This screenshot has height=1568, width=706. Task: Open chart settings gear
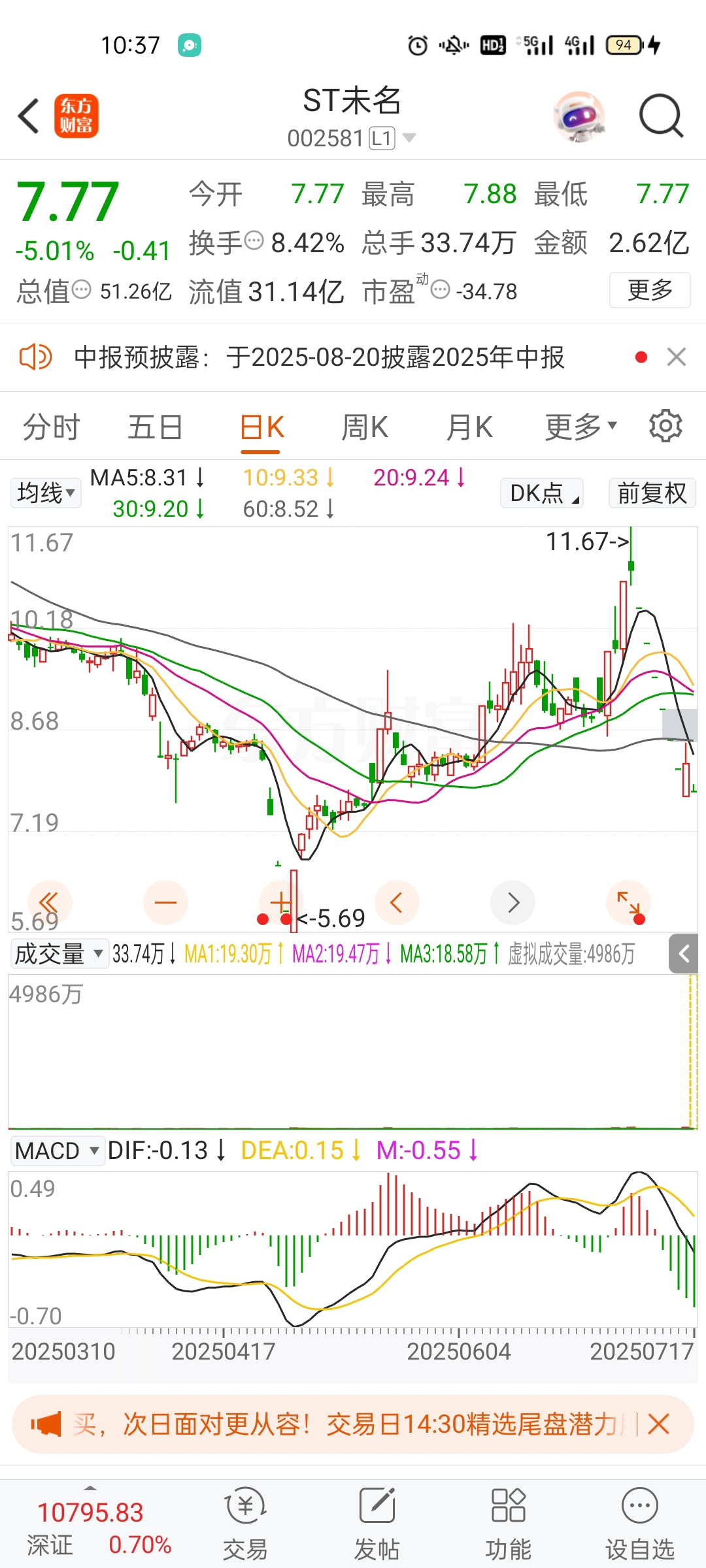pos(665,426)
